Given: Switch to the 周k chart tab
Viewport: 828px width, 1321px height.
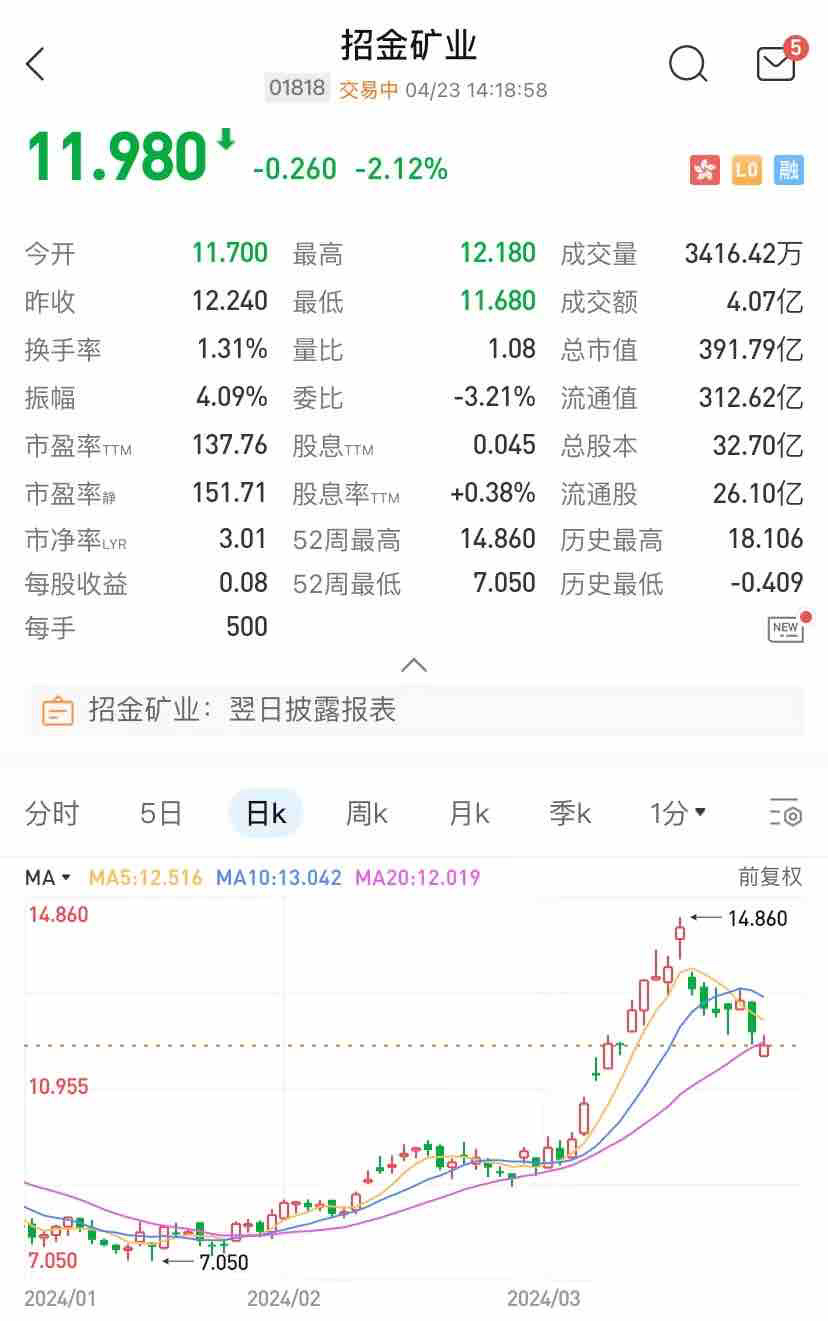Looking at the screenshot, I should (x=367, y=814).
